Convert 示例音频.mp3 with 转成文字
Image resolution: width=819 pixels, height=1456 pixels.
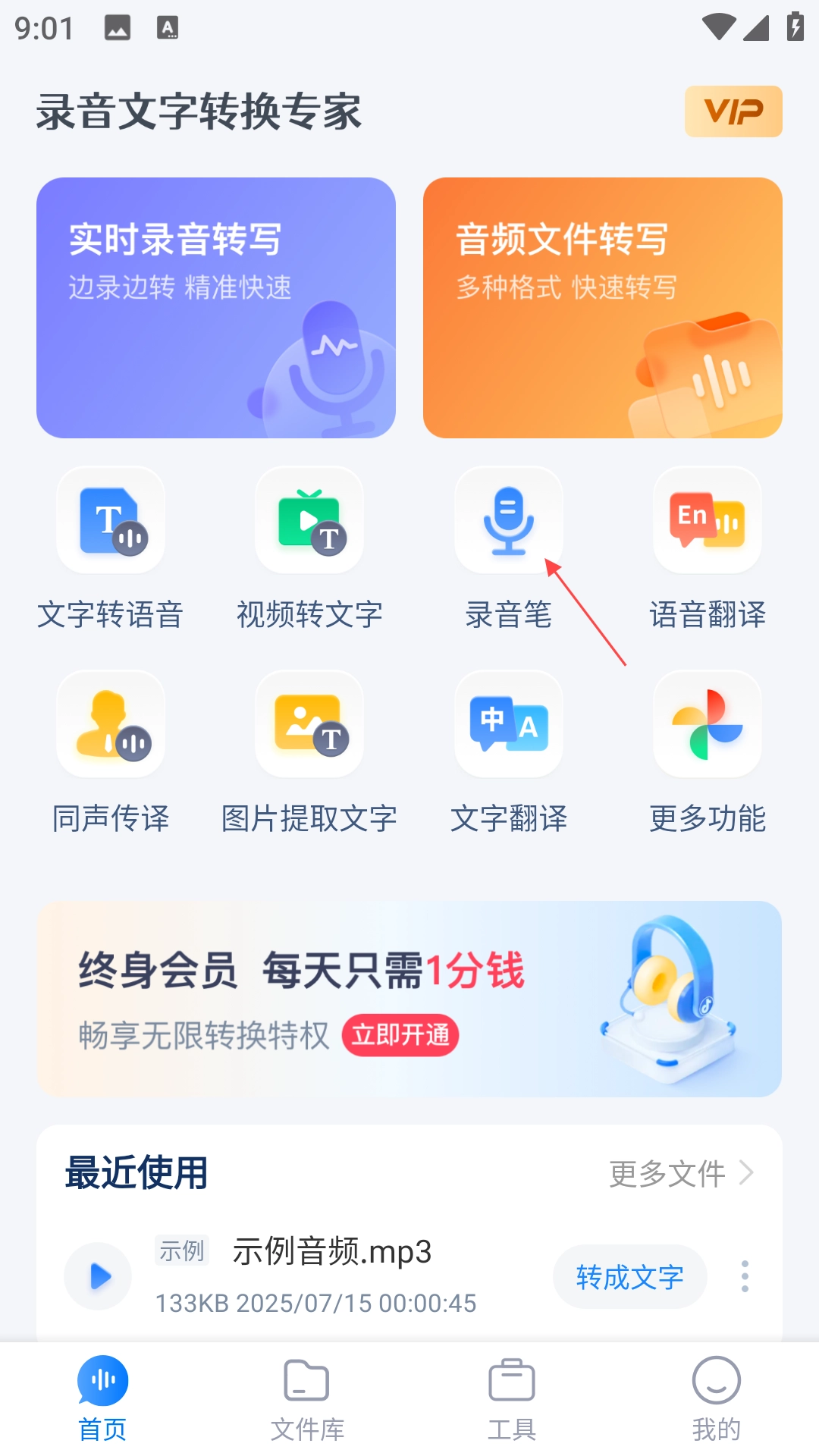click(x=629, y=1276)
